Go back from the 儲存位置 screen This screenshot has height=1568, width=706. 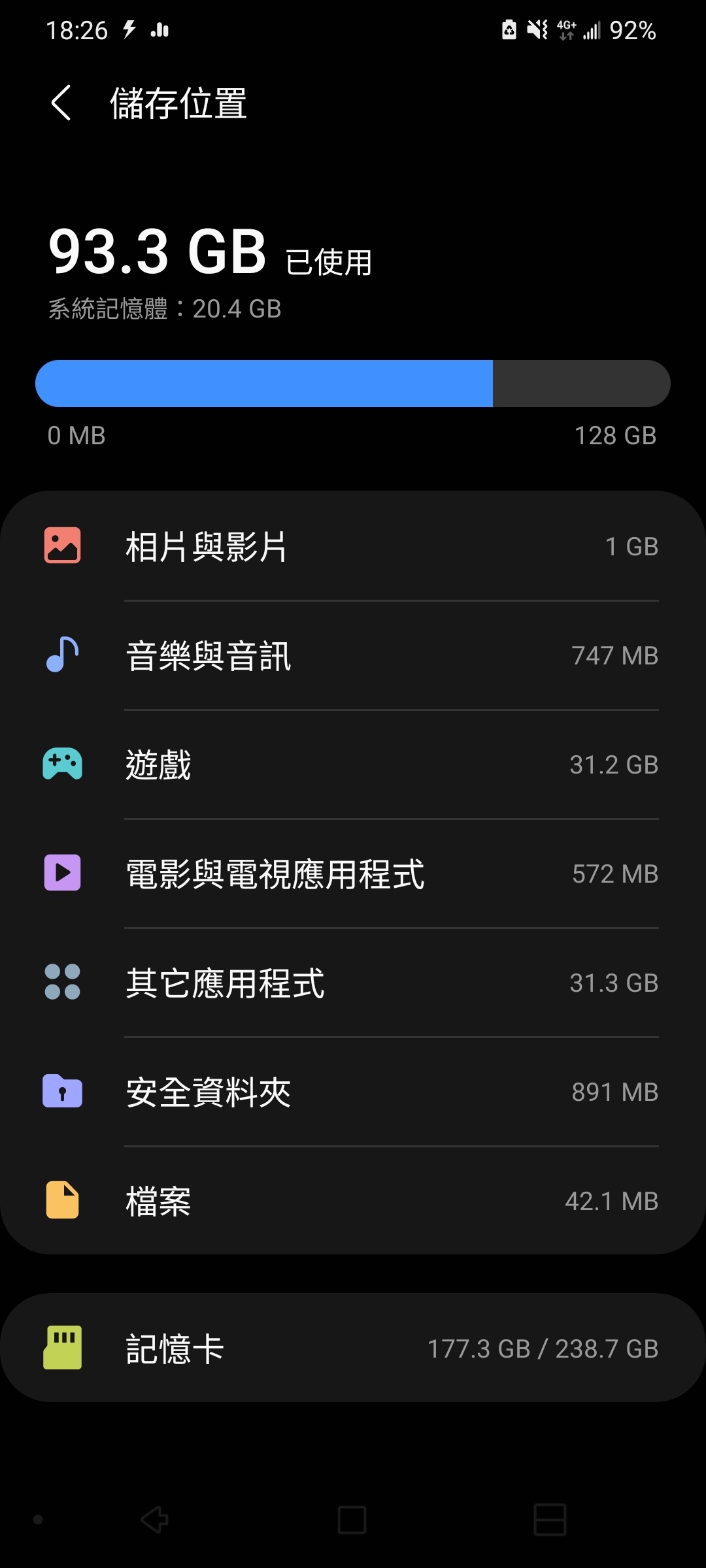point(61,103)
